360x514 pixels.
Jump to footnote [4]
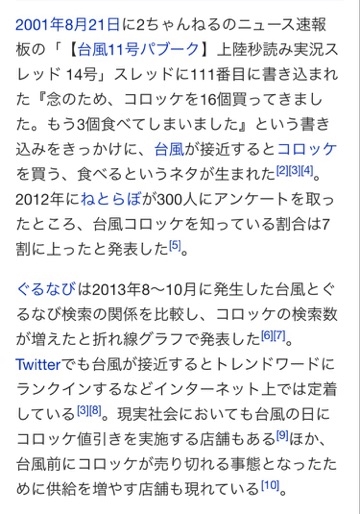[x=307, y=170]
